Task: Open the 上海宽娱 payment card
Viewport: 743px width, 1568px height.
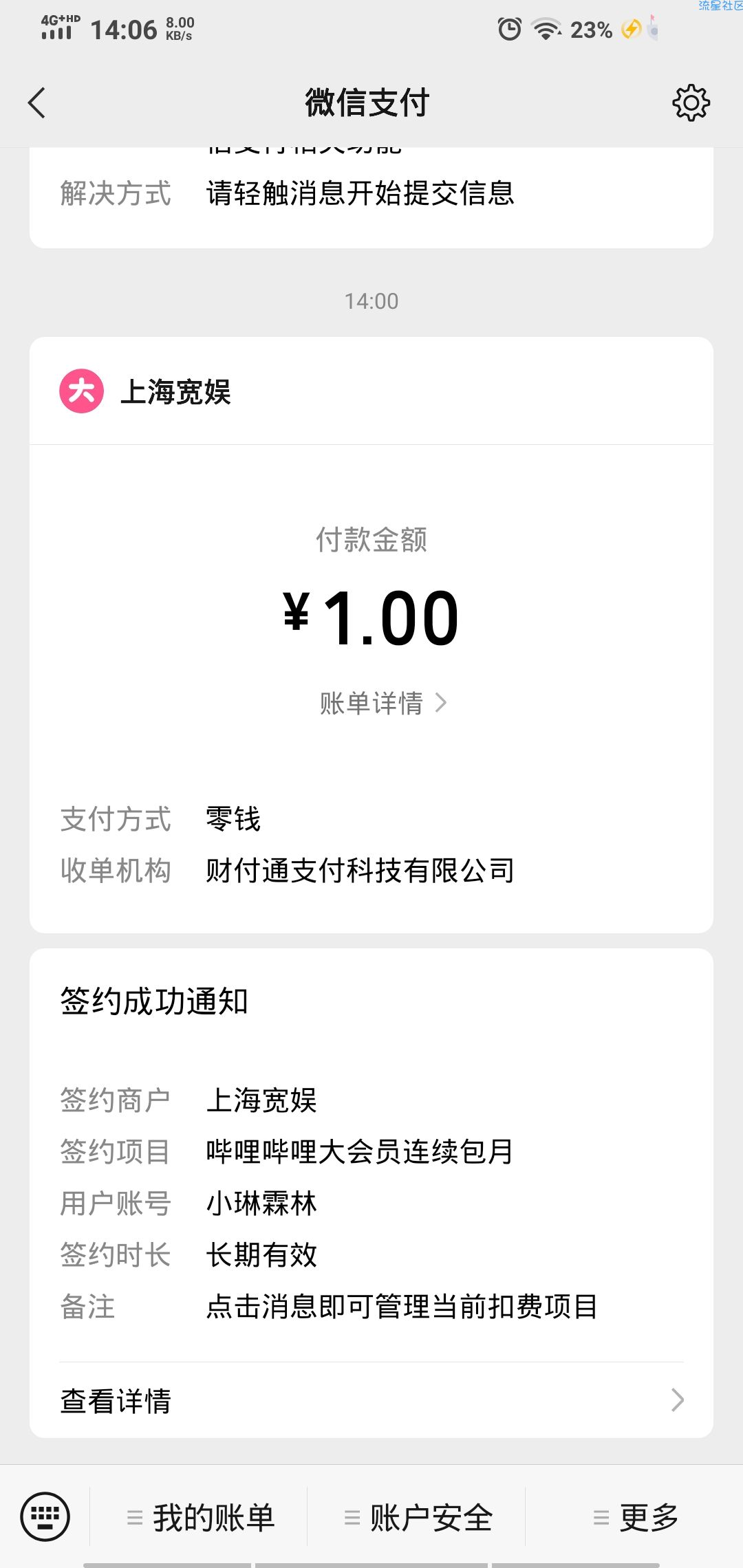Action: [x=371, y=635]
